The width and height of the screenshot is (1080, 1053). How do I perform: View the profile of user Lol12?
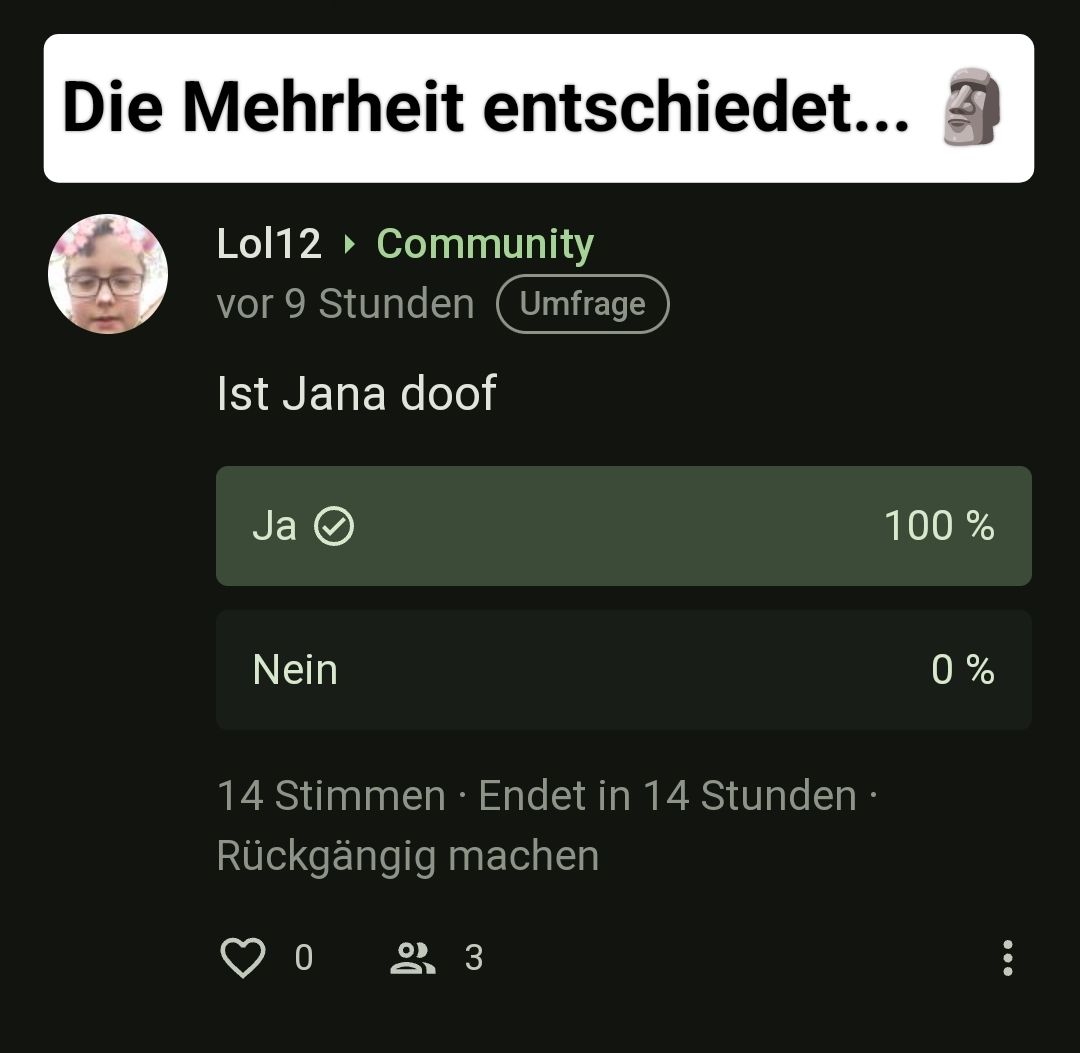(269, 244)
